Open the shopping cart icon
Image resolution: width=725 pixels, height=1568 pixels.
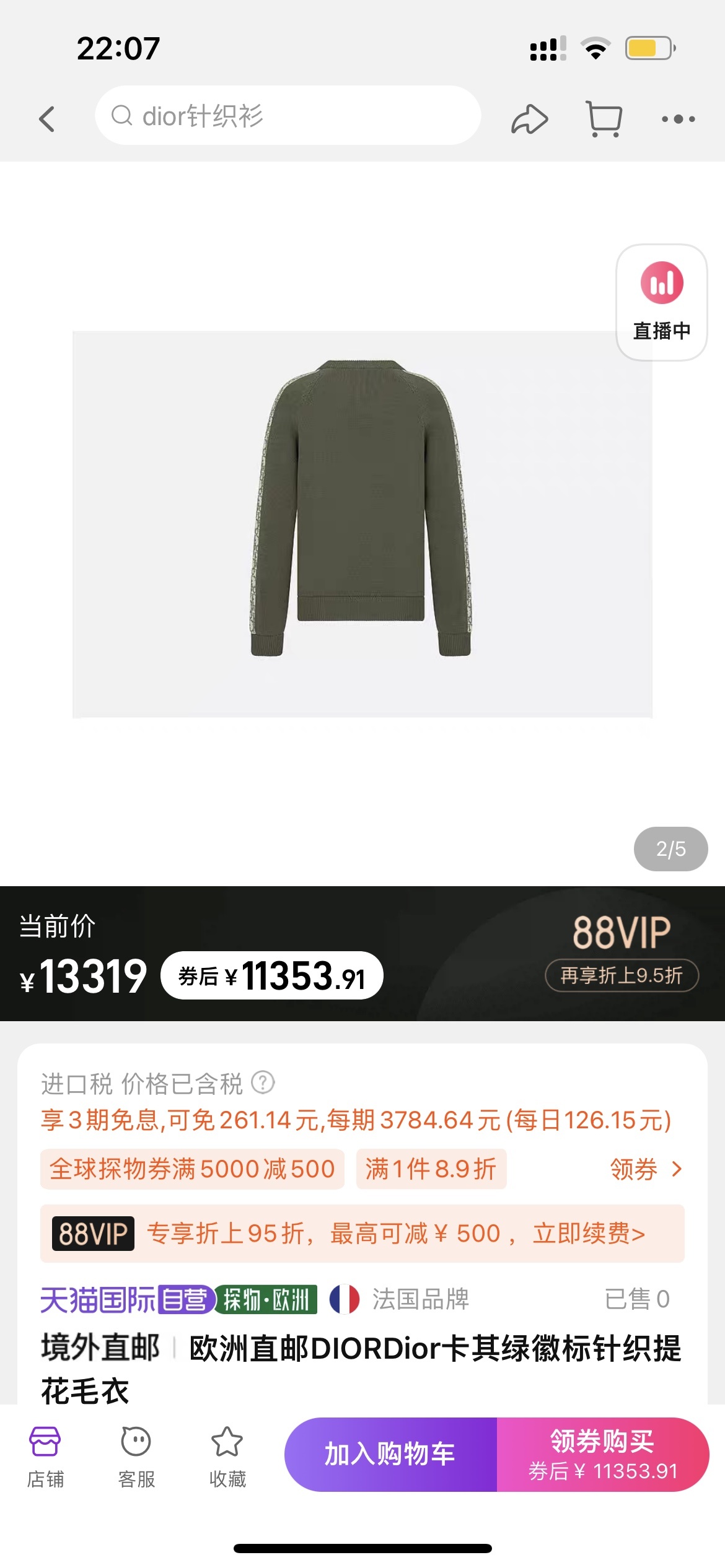(604, 118)
